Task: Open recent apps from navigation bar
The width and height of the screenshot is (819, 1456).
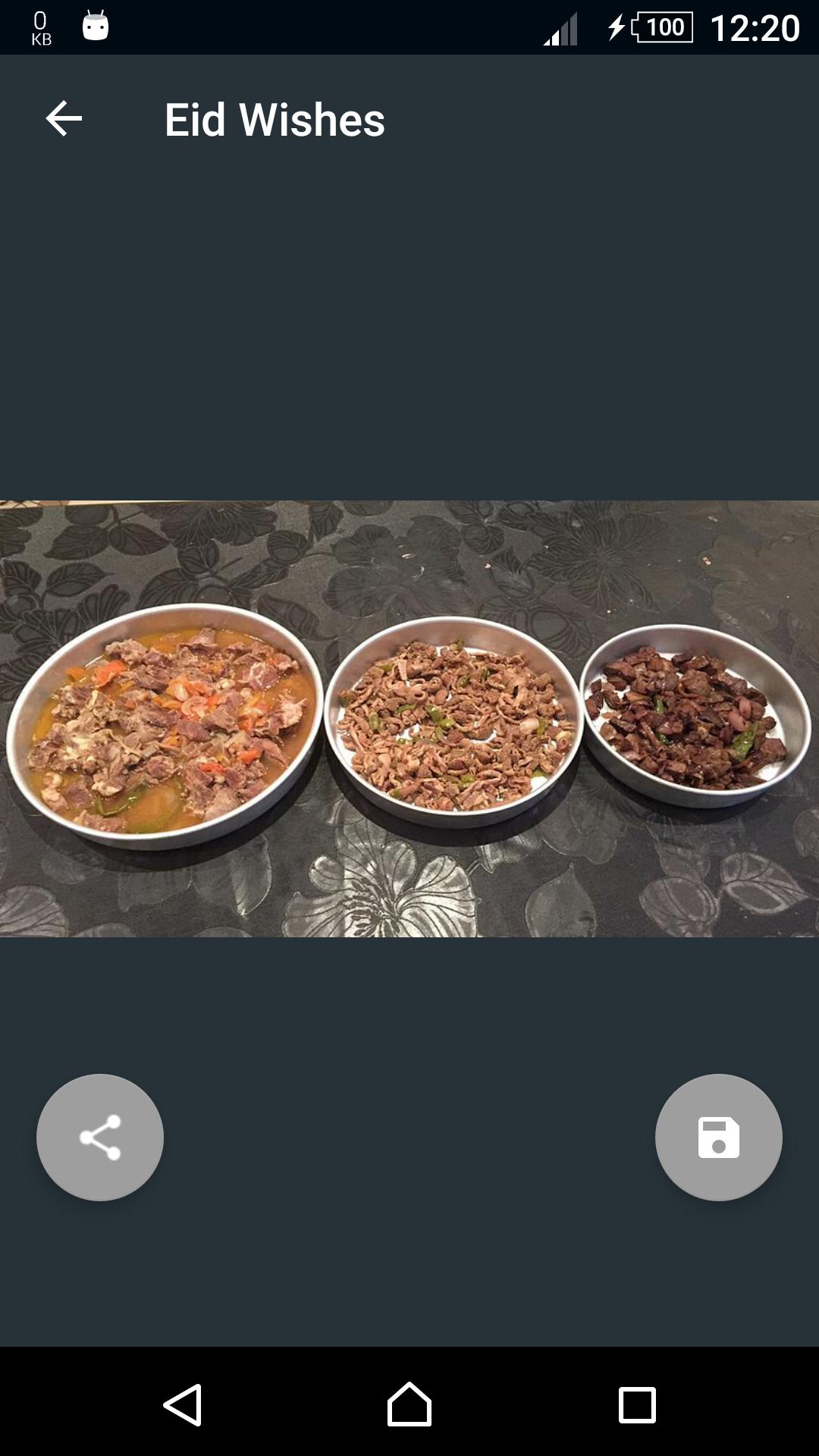Action: click(637, 1404)
